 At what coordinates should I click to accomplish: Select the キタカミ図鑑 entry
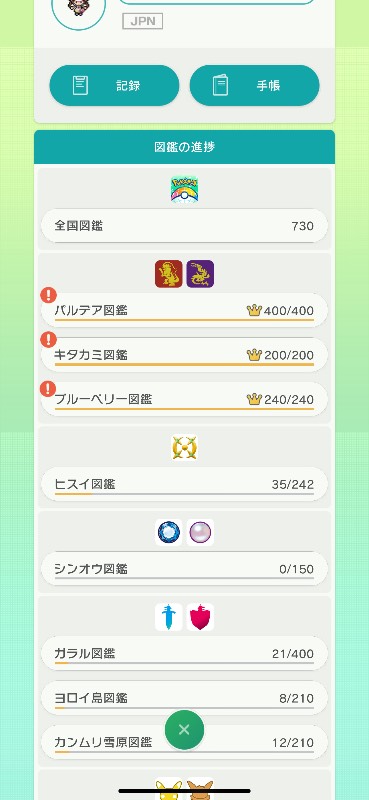pos(184,355)
